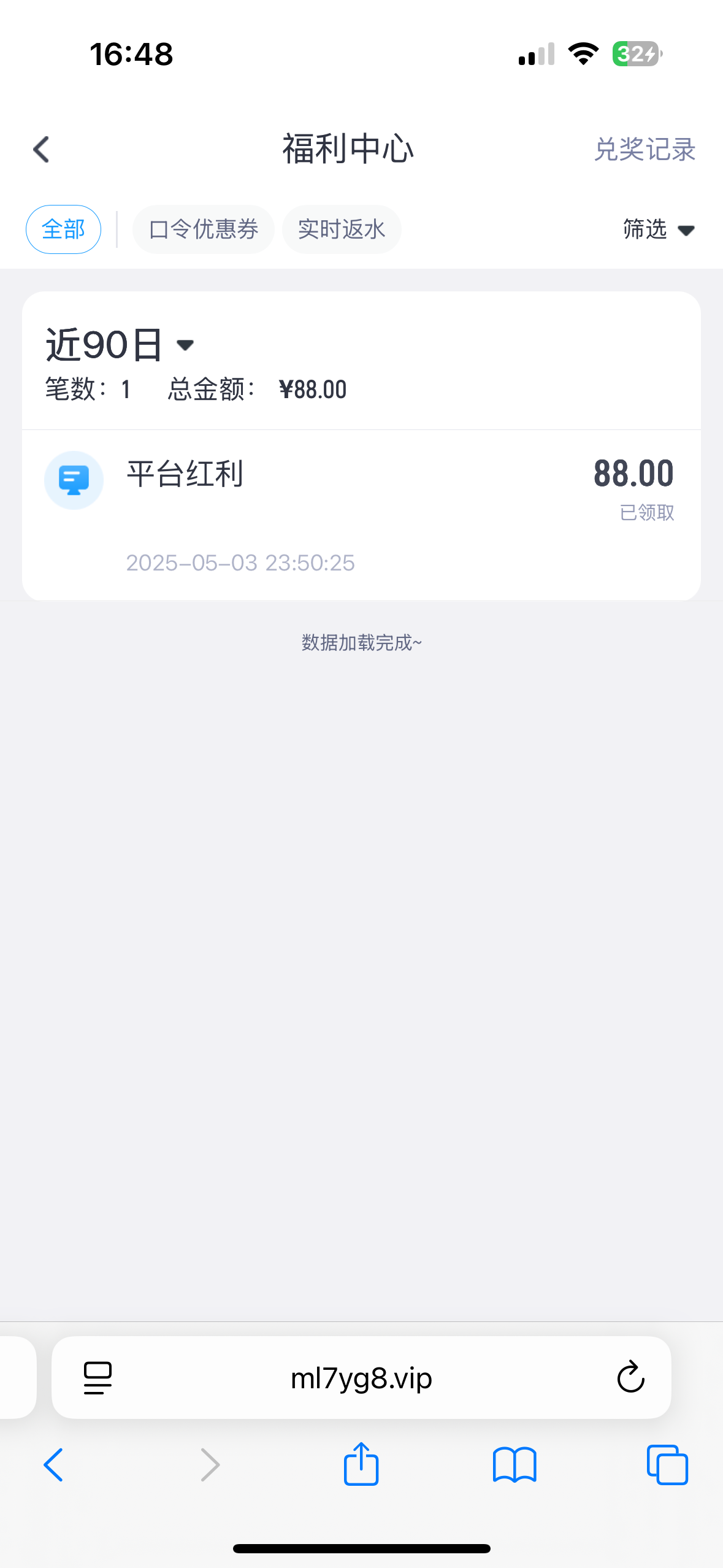Expand the 筛选 filter dropdown
The width and height of the screenshot is (723, 1568).
tap(659, 229)
